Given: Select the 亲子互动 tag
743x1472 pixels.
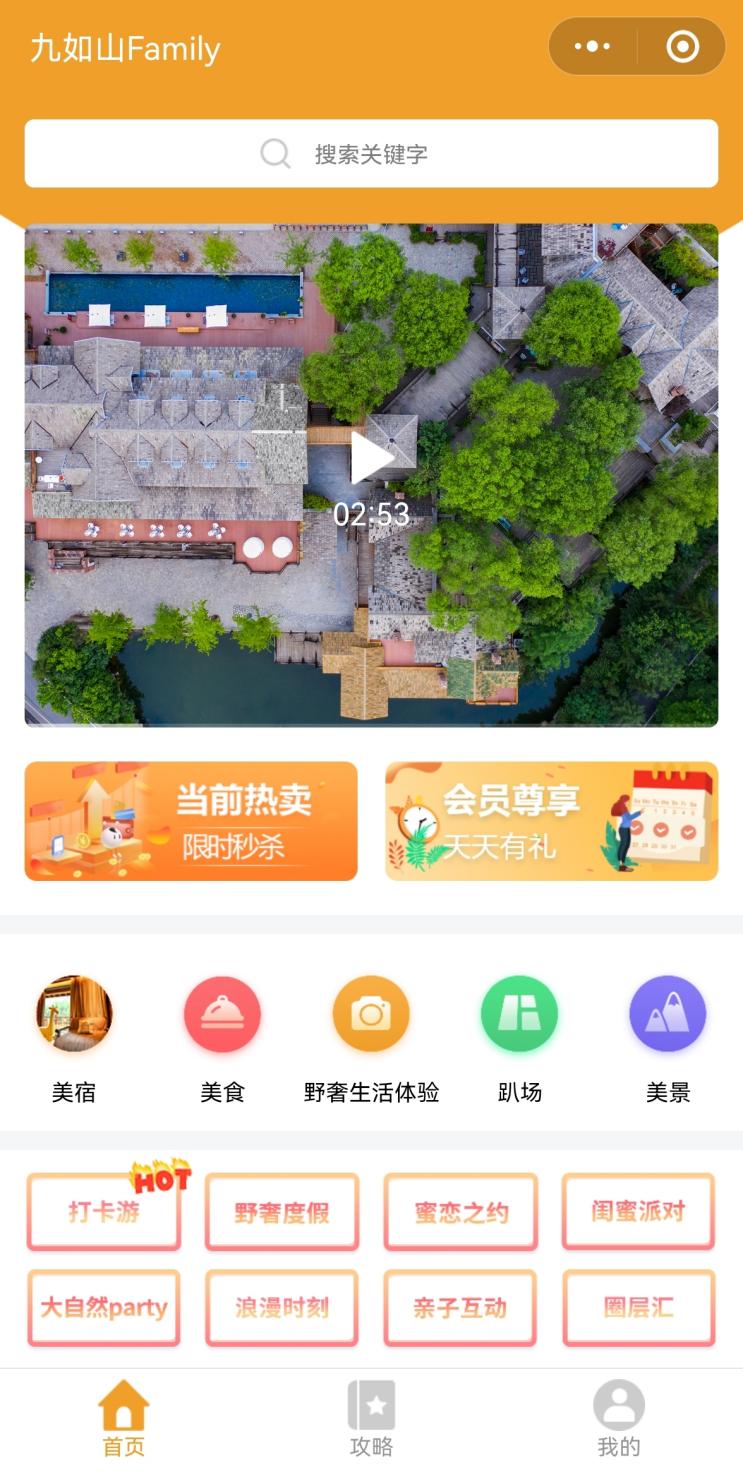Looking at the screenshot, I should pyautogui.click(x=461, y=1308).
